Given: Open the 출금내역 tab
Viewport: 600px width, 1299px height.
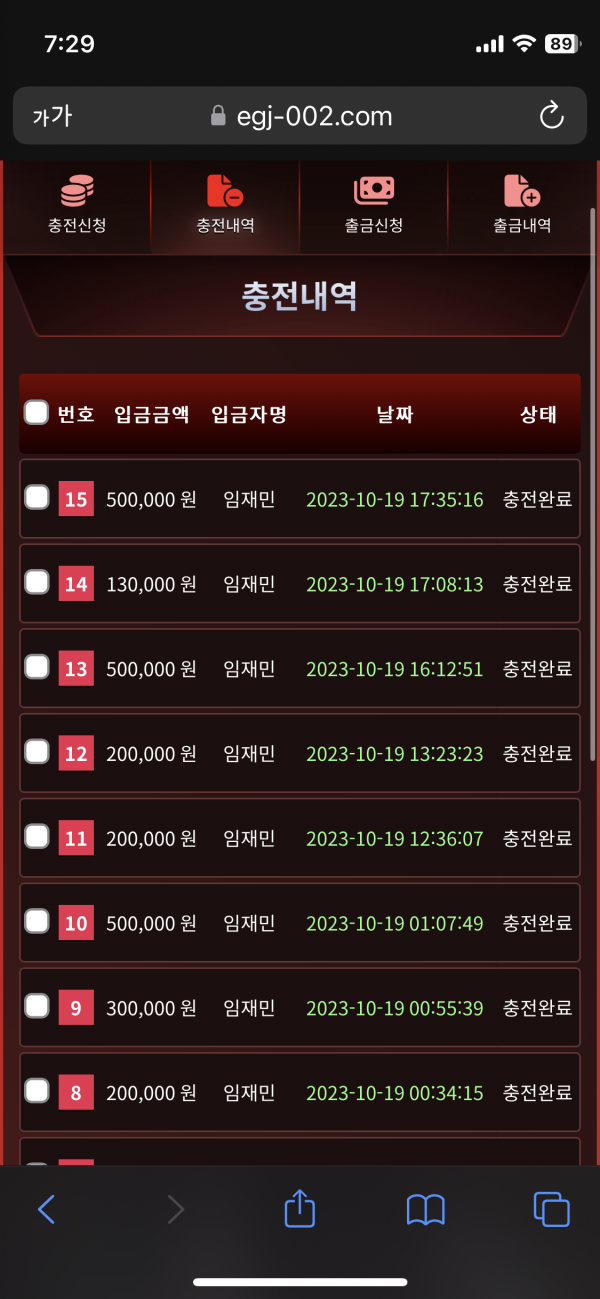Looking at the screenshot, I should (x=522, y=203).
